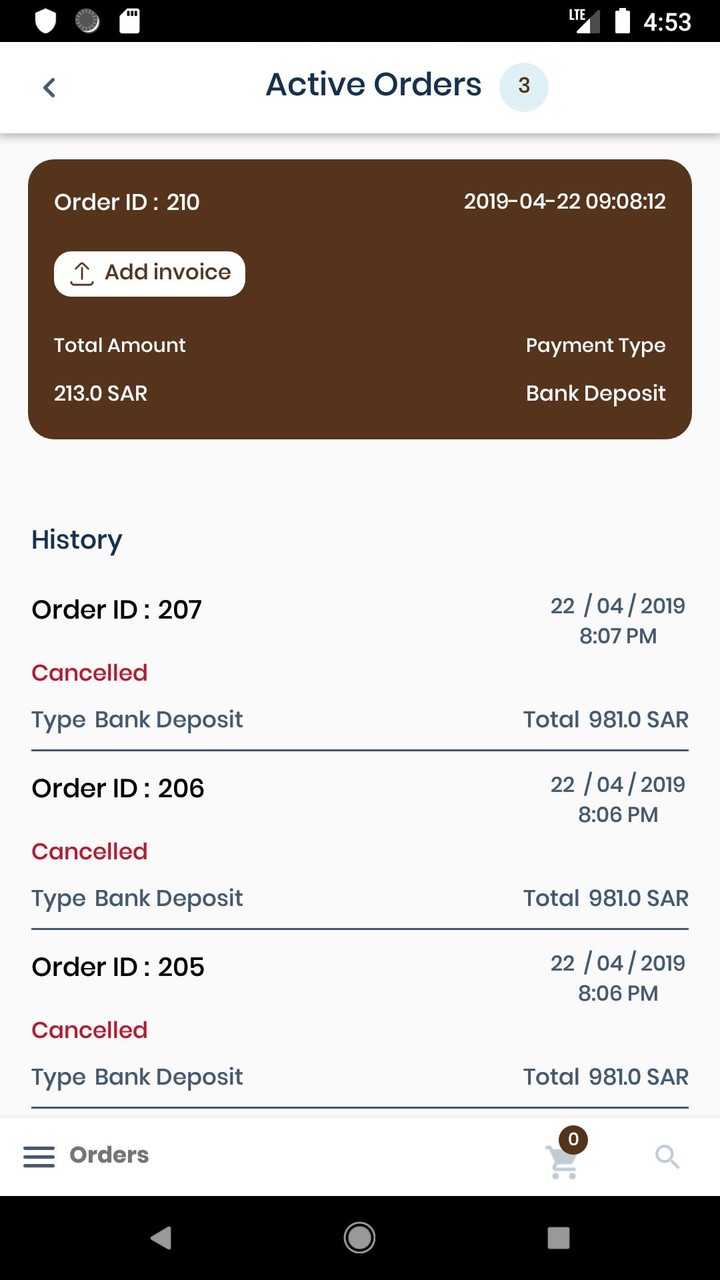
Task: Select order ID 205 from history
Action: [360, 1021]
